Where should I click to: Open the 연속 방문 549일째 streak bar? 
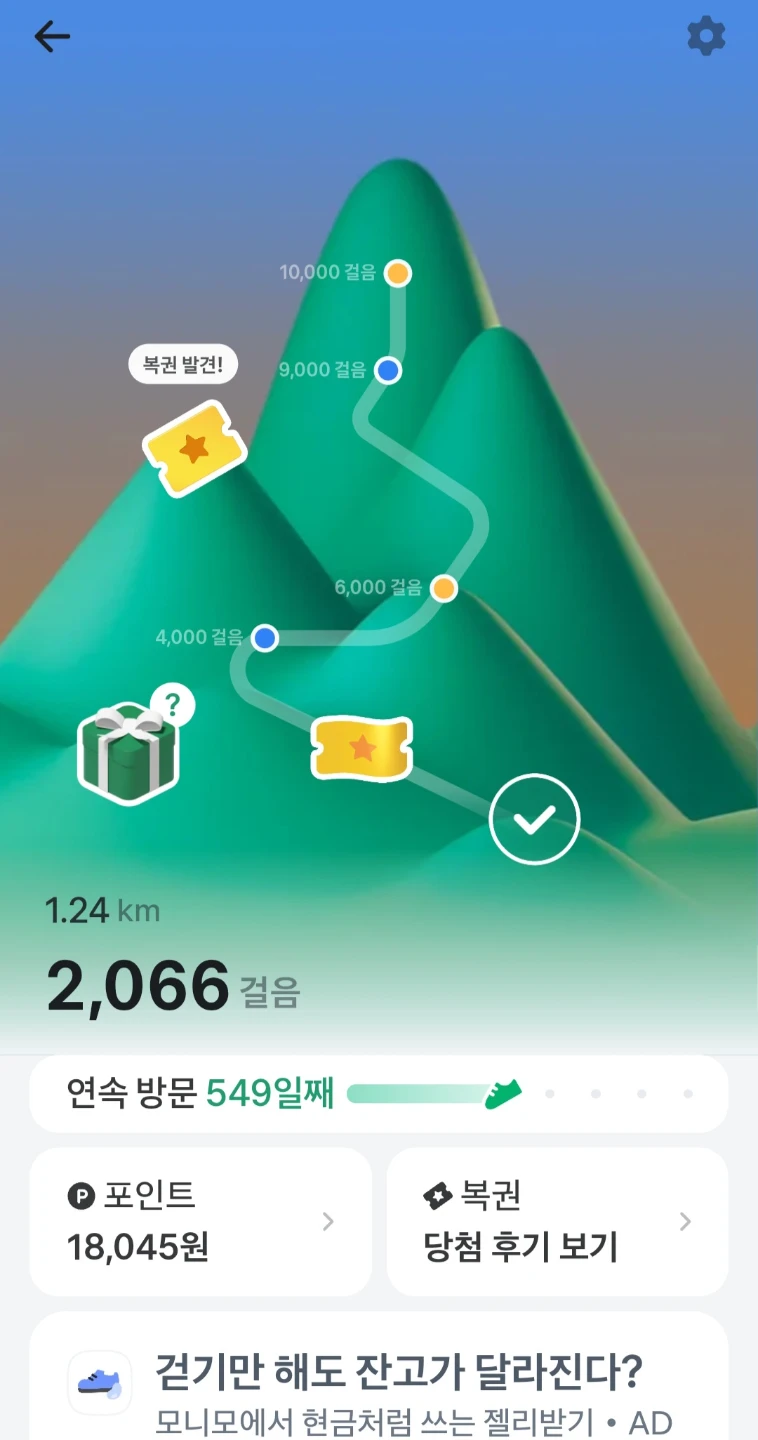pyautogui.click(x=379, y=1093)
